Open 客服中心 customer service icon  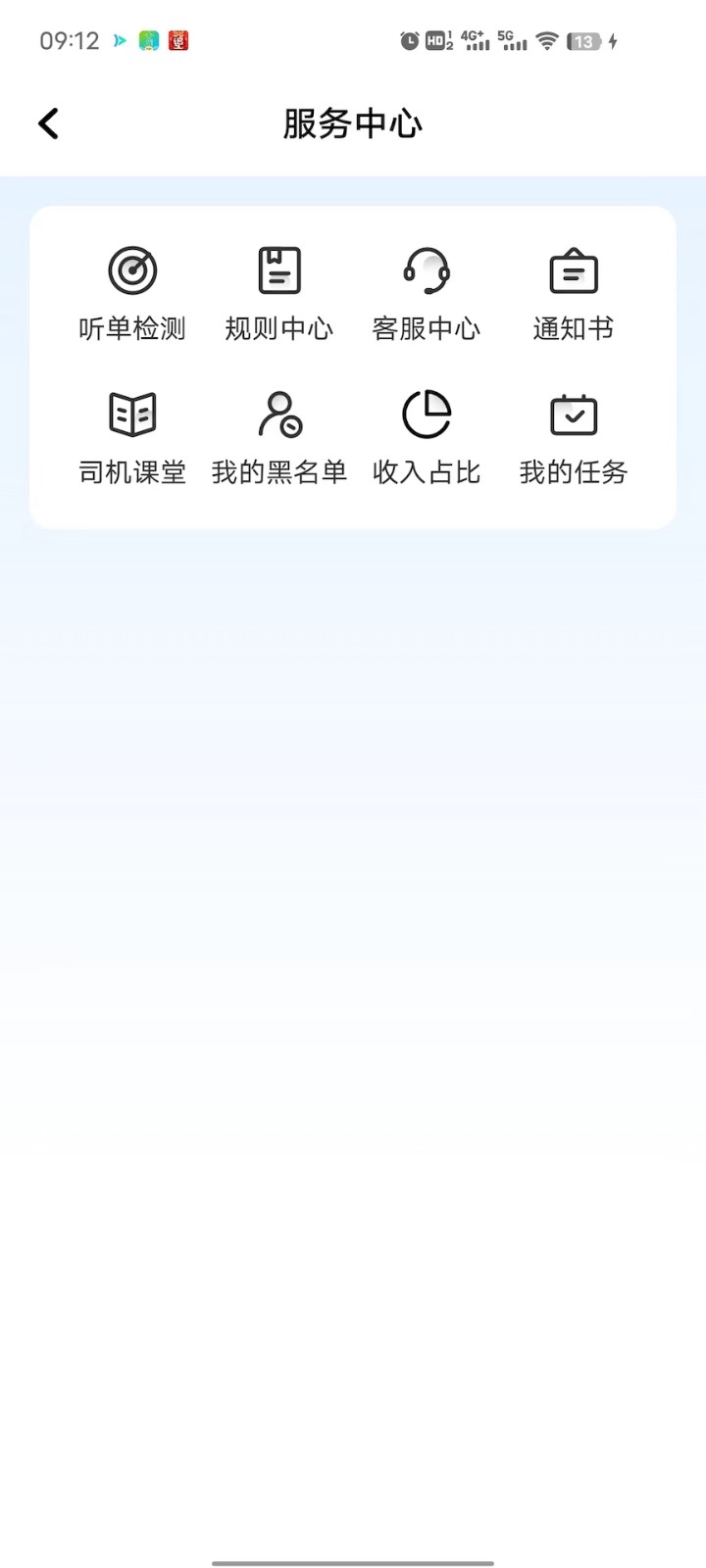pyautogui.click(x=427, y=293)
